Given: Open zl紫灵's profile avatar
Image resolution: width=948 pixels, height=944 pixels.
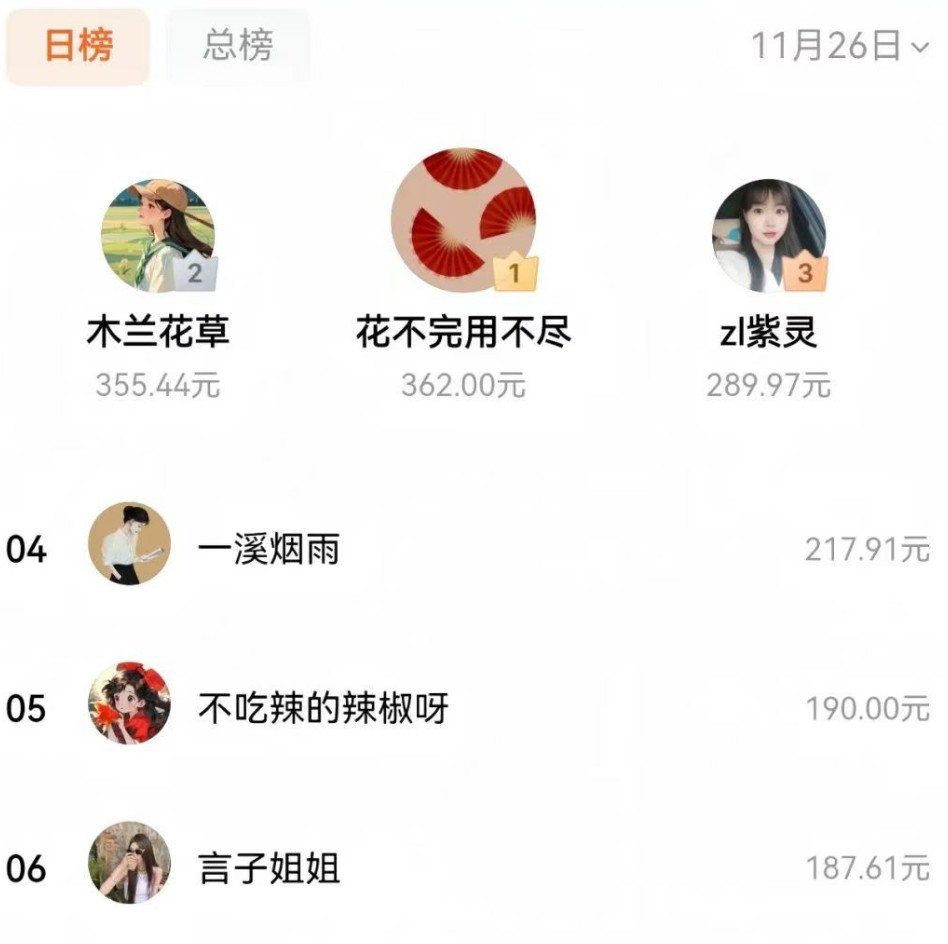Looking at the screenshot, I should pyautogui.click(x=769, y=237).
